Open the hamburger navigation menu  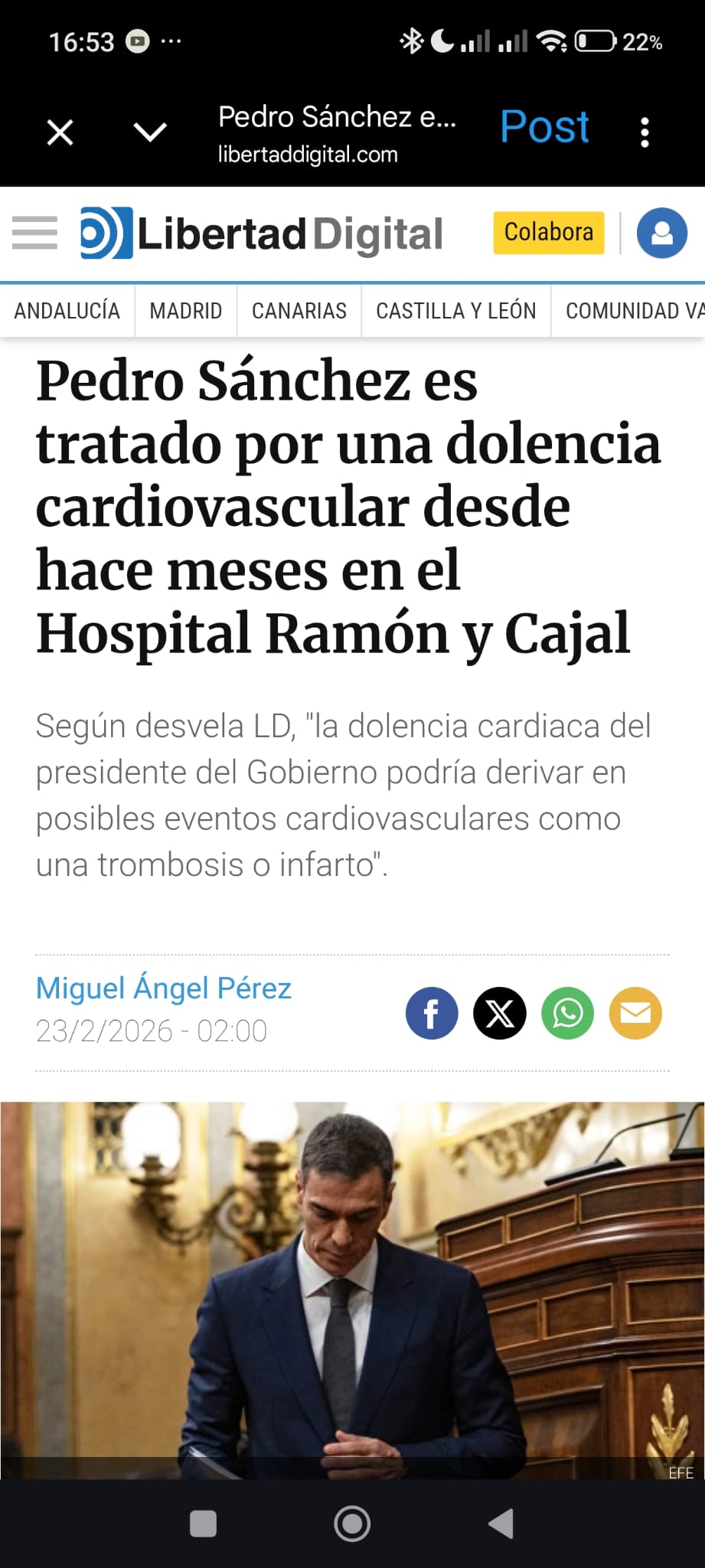coord(35,233)
